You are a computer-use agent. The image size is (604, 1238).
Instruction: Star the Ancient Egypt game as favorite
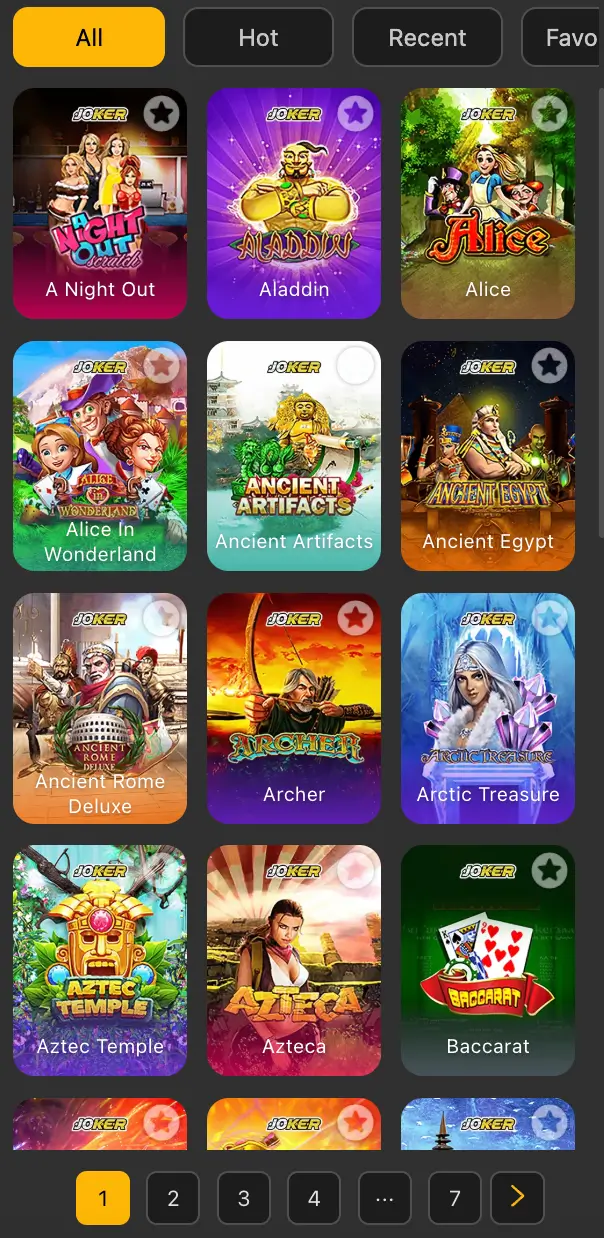click(x=549, y=366)
